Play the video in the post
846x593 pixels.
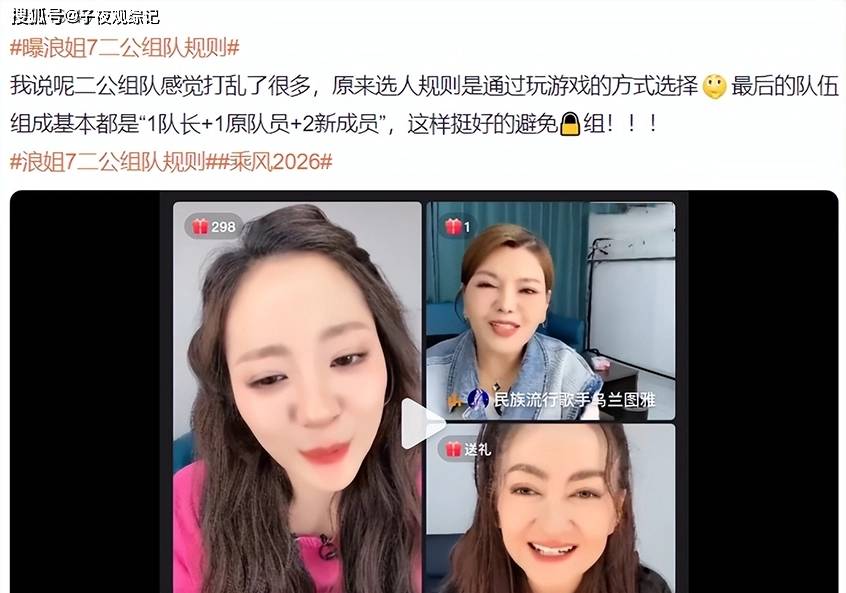pos(423,424)
